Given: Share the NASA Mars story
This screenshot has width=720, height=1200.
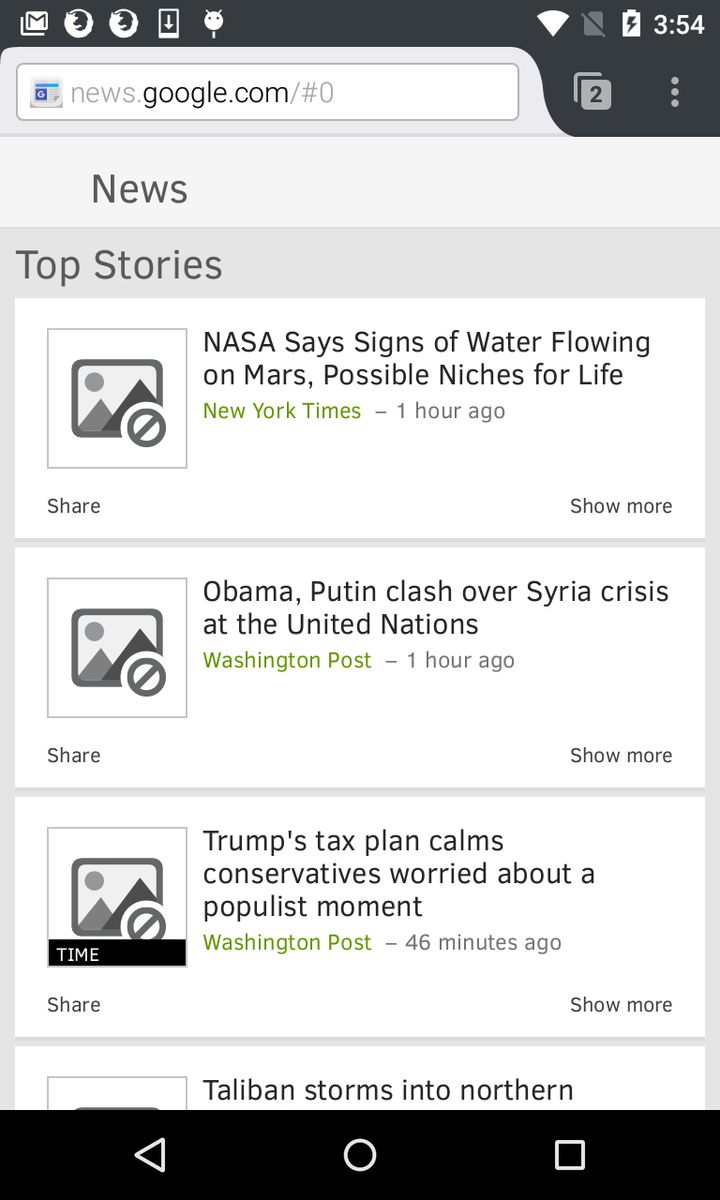Looking at the screenshot, I should 74,506.
